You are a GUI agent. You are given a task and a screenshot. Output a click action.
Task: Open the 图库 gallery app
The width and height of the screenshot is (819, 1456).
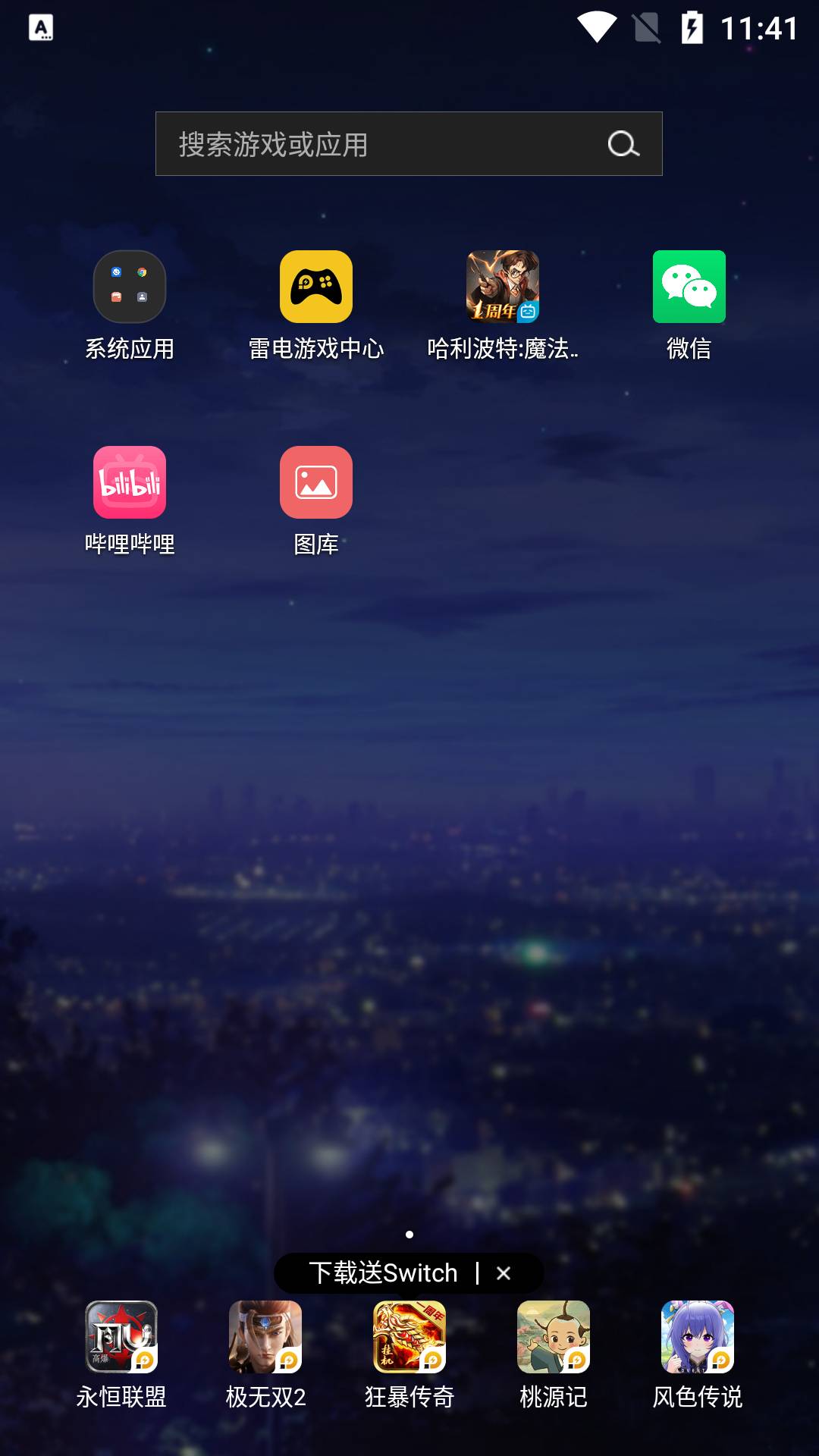point(316,483)
